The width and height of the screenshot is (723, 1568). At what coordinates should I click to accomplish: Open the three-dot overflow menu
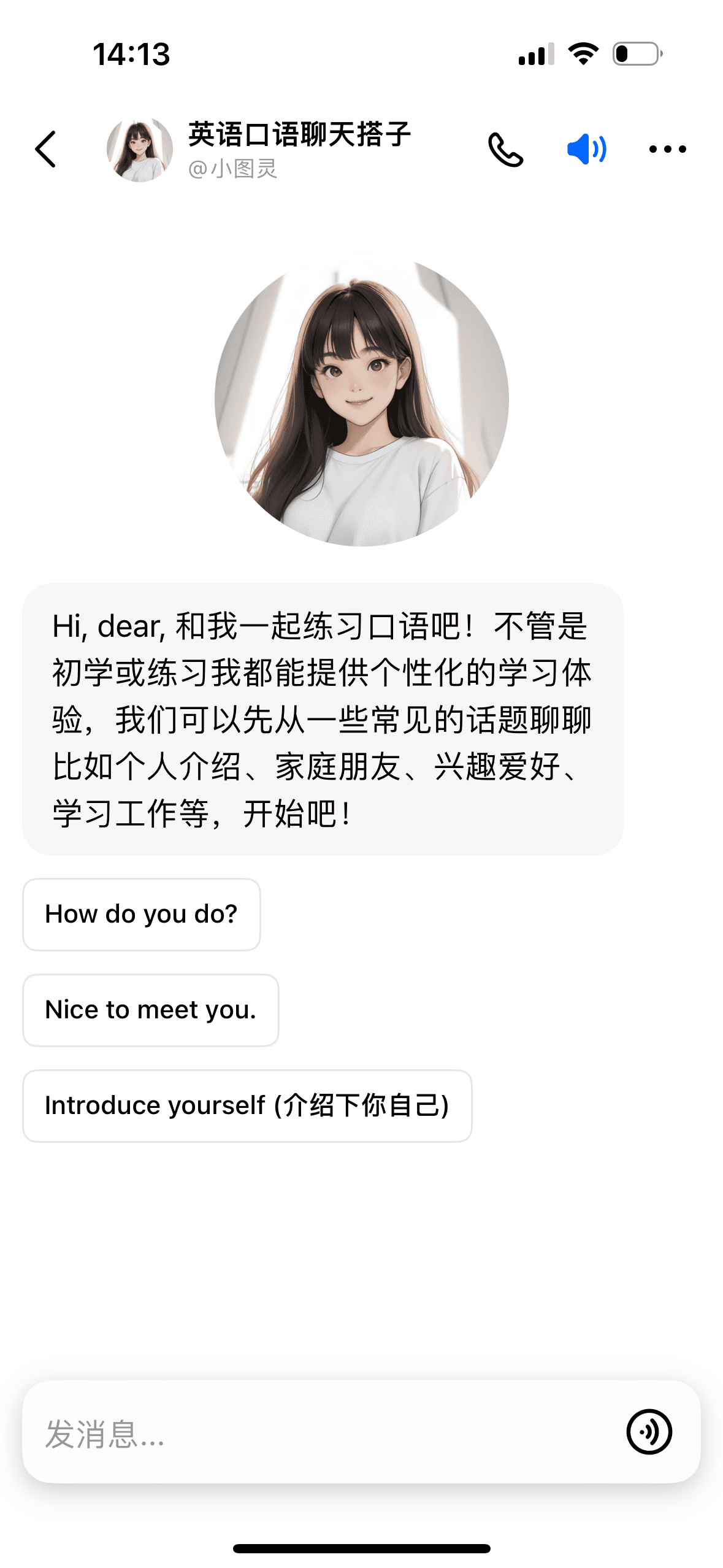[x=667, y=149]
